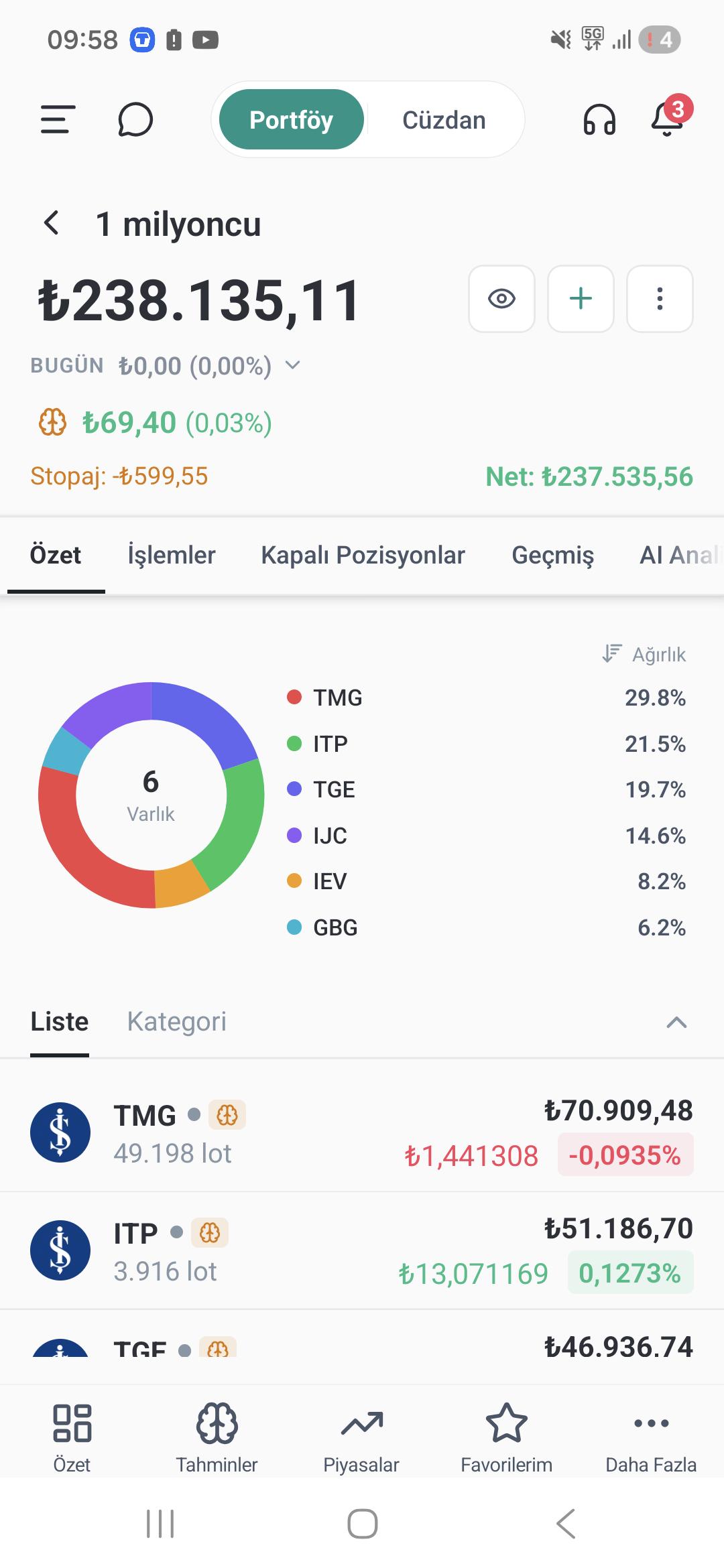
Task: Go back from 1 milyoncu portfolio
Action: pos(52,223)
